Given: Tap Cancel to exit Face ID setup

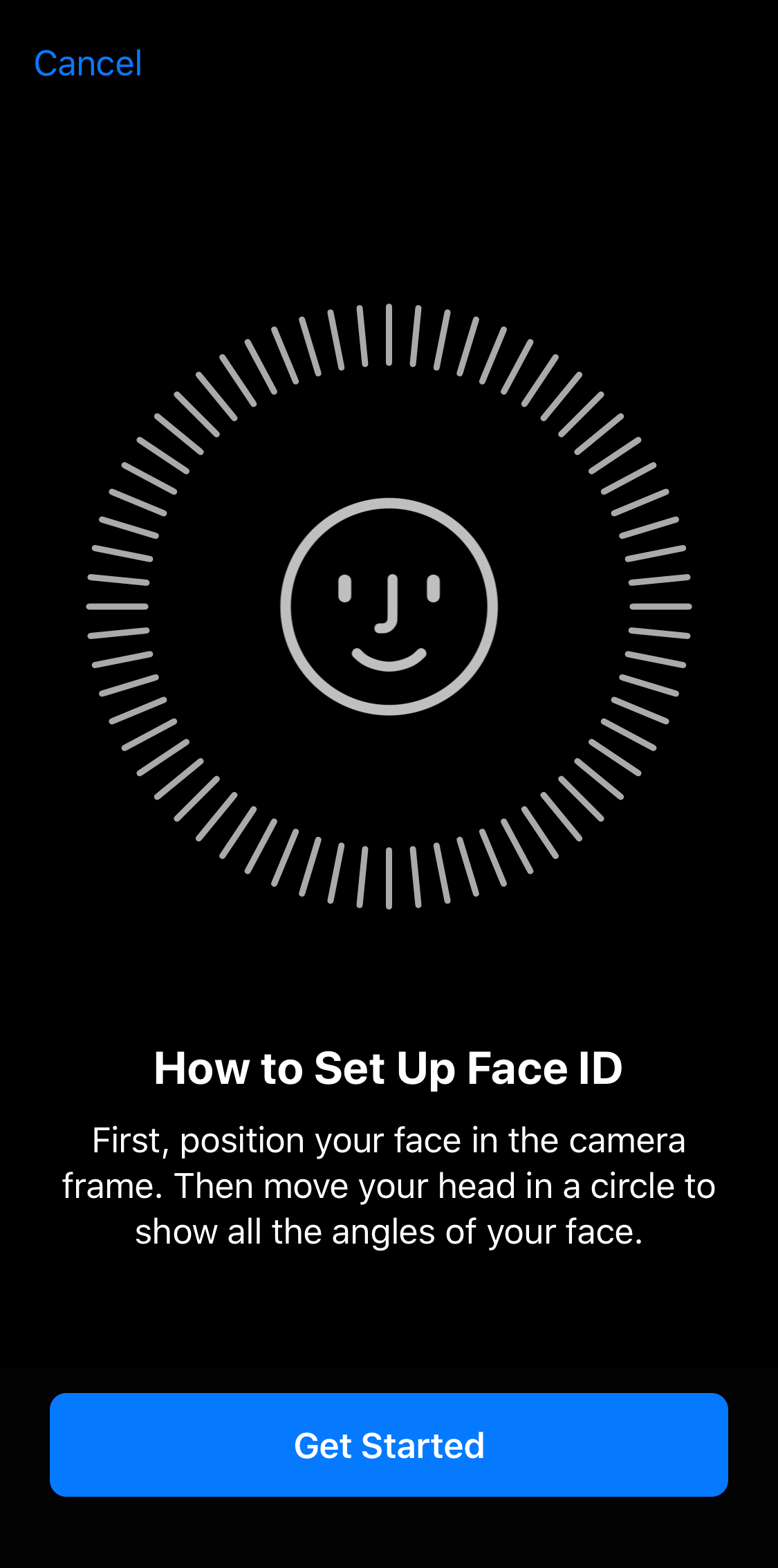Looking at the screenshot, I should (89, 63).
